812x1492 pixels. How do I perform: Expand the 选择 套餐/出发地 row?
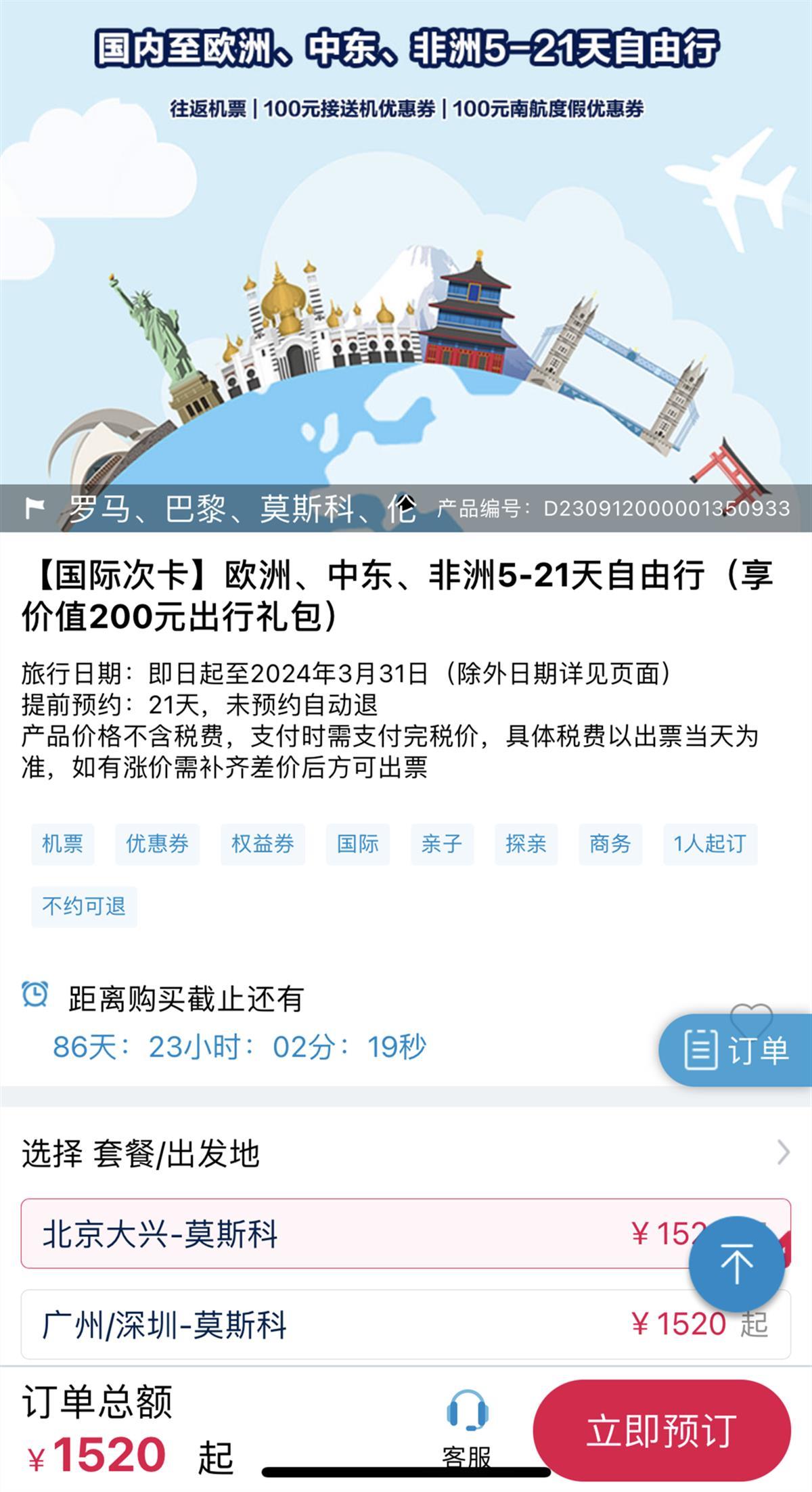[x=782, y=1152]
